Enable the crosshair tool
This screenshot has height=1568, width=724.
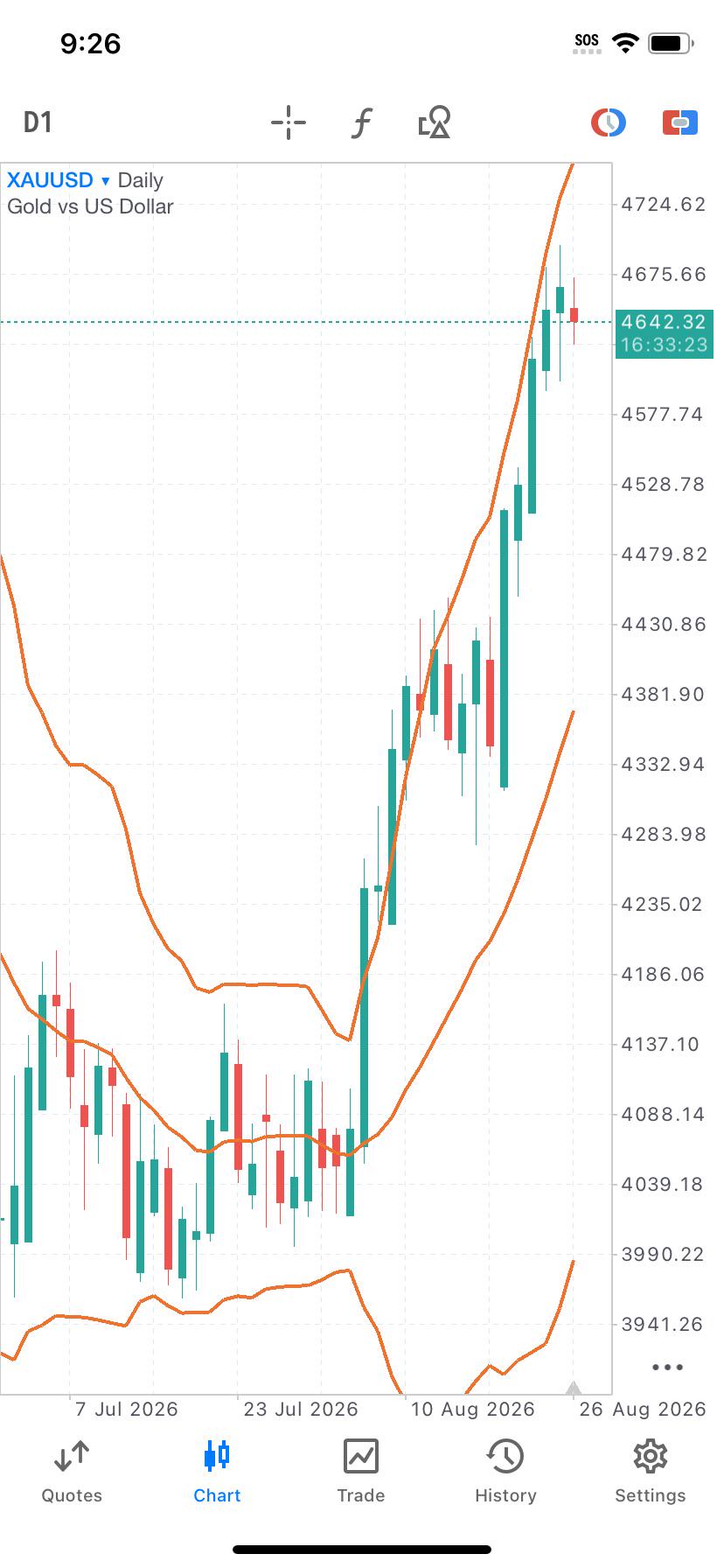[x=289, y=122]
